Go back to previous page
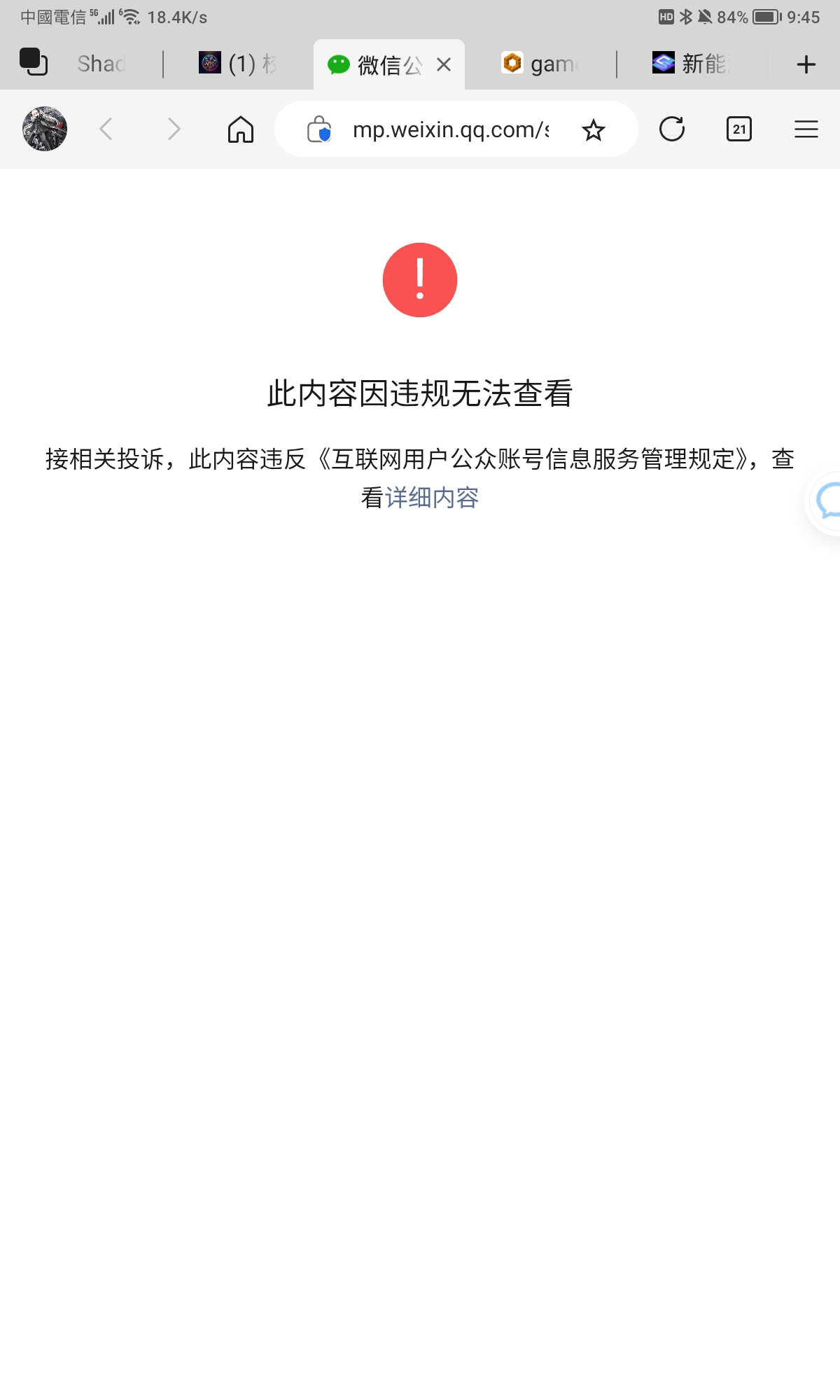The width and height of the screenshot is (840, 1400). (x=106, y=129)
